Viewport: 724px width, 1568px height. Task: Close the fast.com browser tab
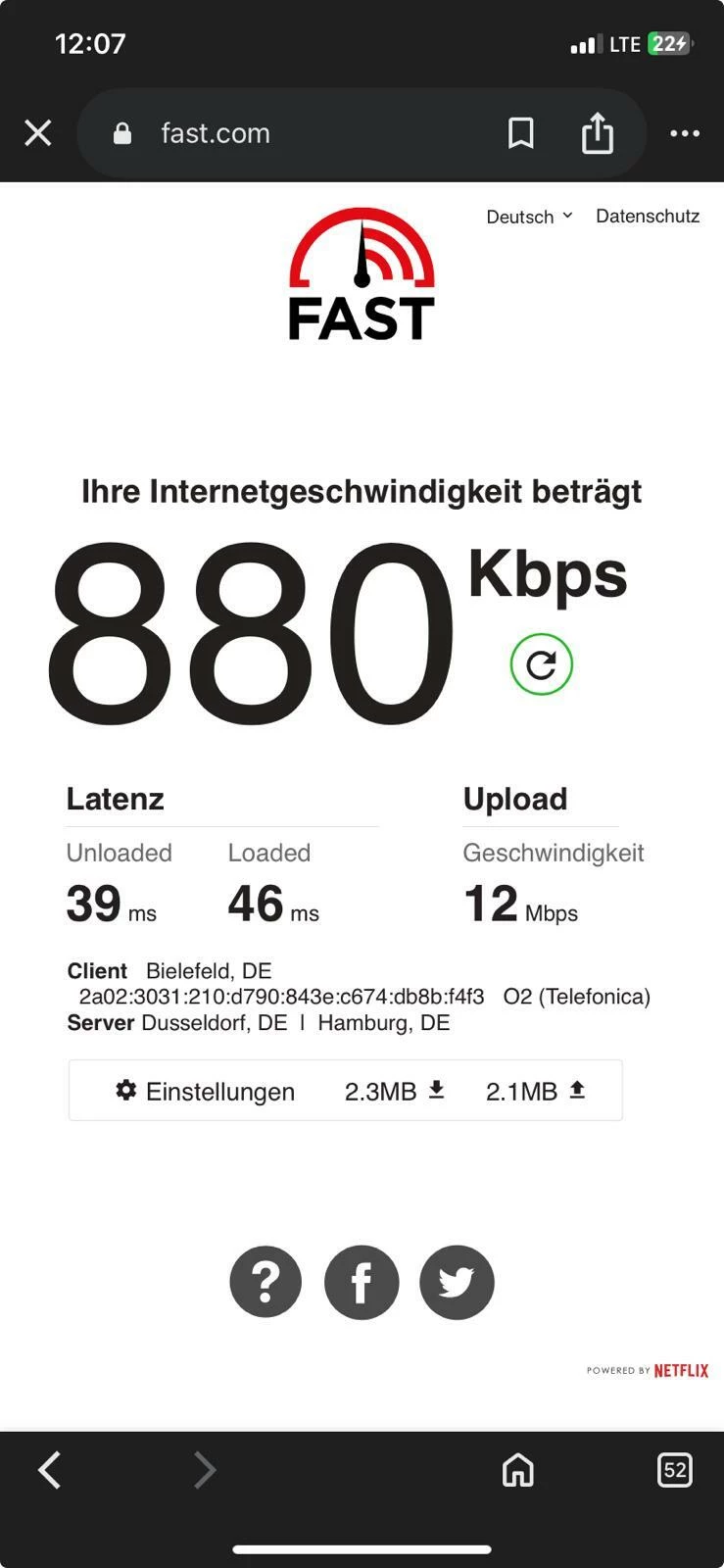(x=38, y=133)
